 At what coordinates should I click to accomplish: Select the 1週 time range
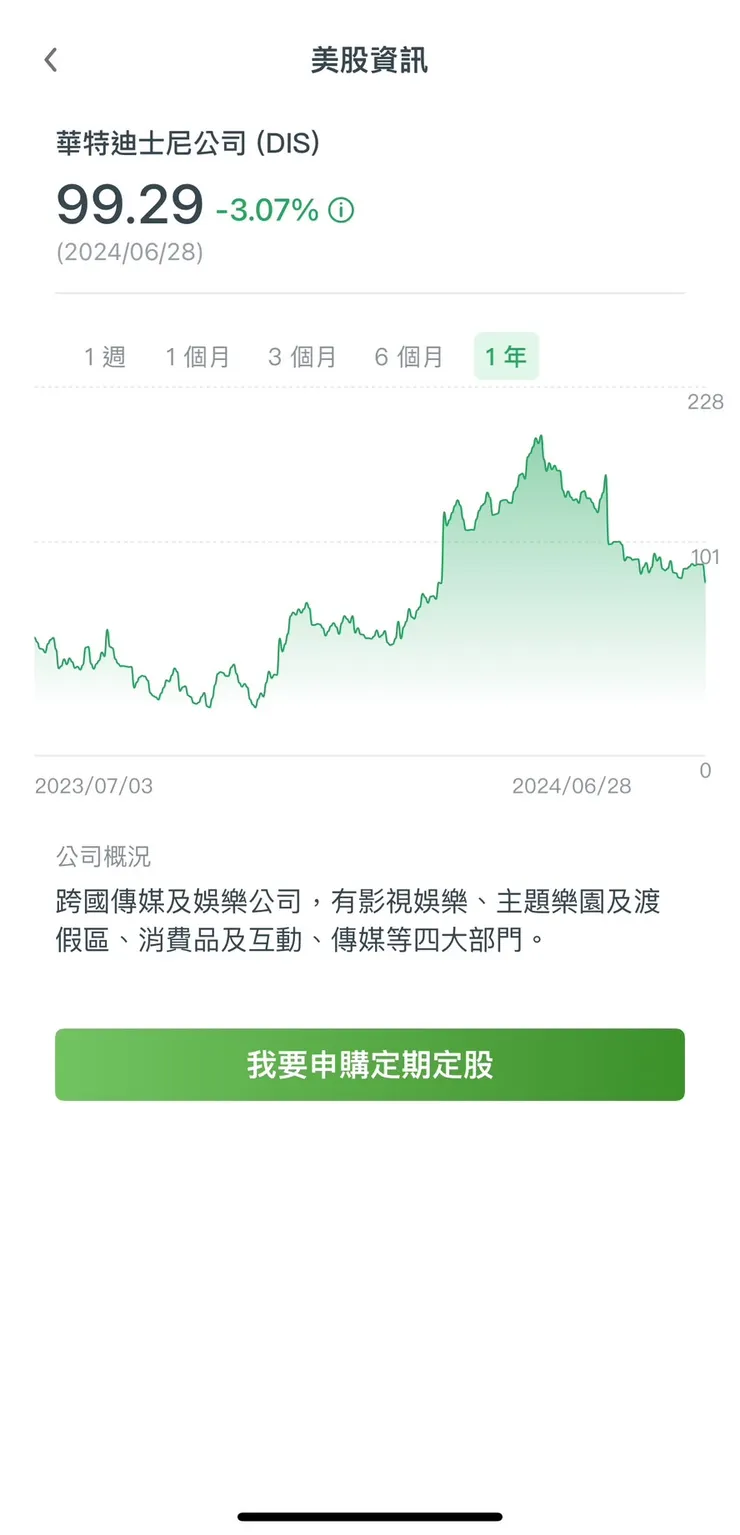105,356
